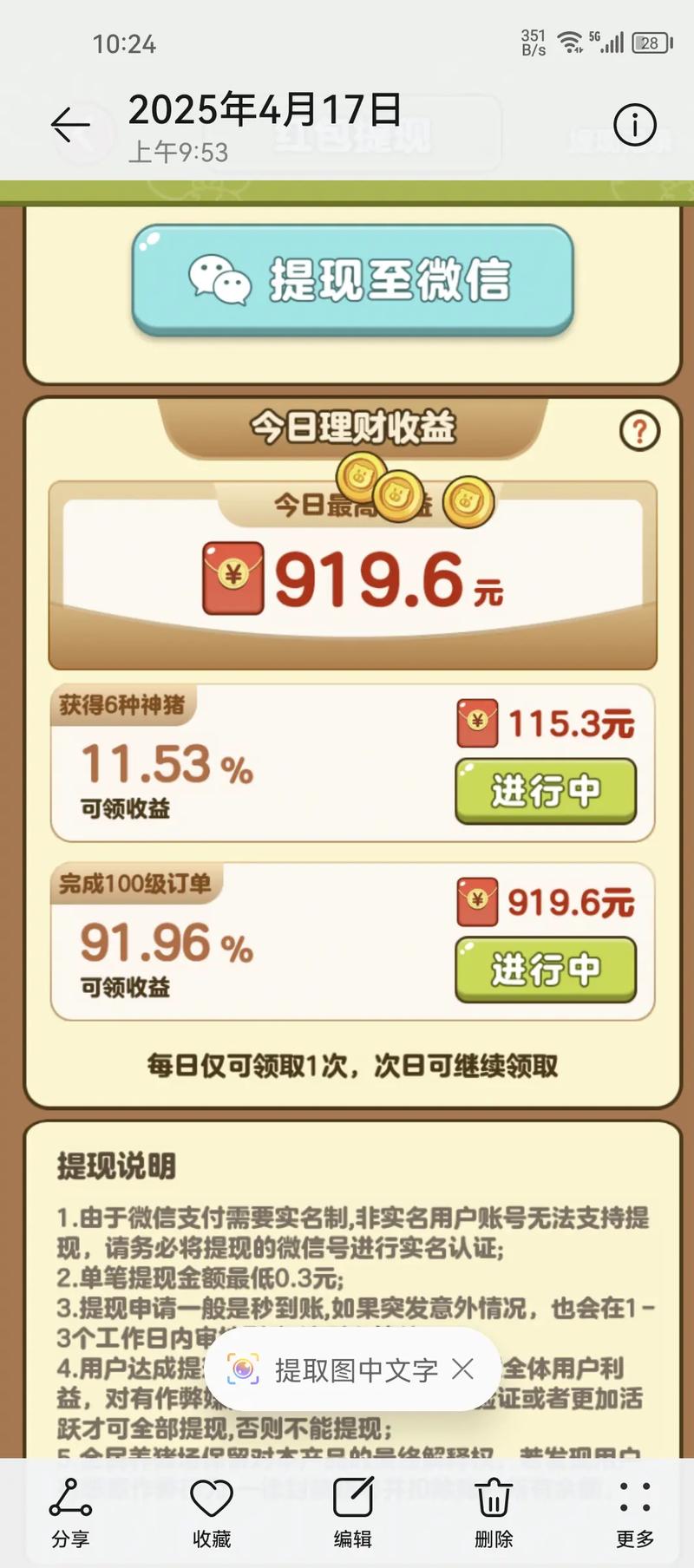Click the WeChat logo on the withdraw button
This screenshot has height=1568, width=694.
click(x=219, y=279)
